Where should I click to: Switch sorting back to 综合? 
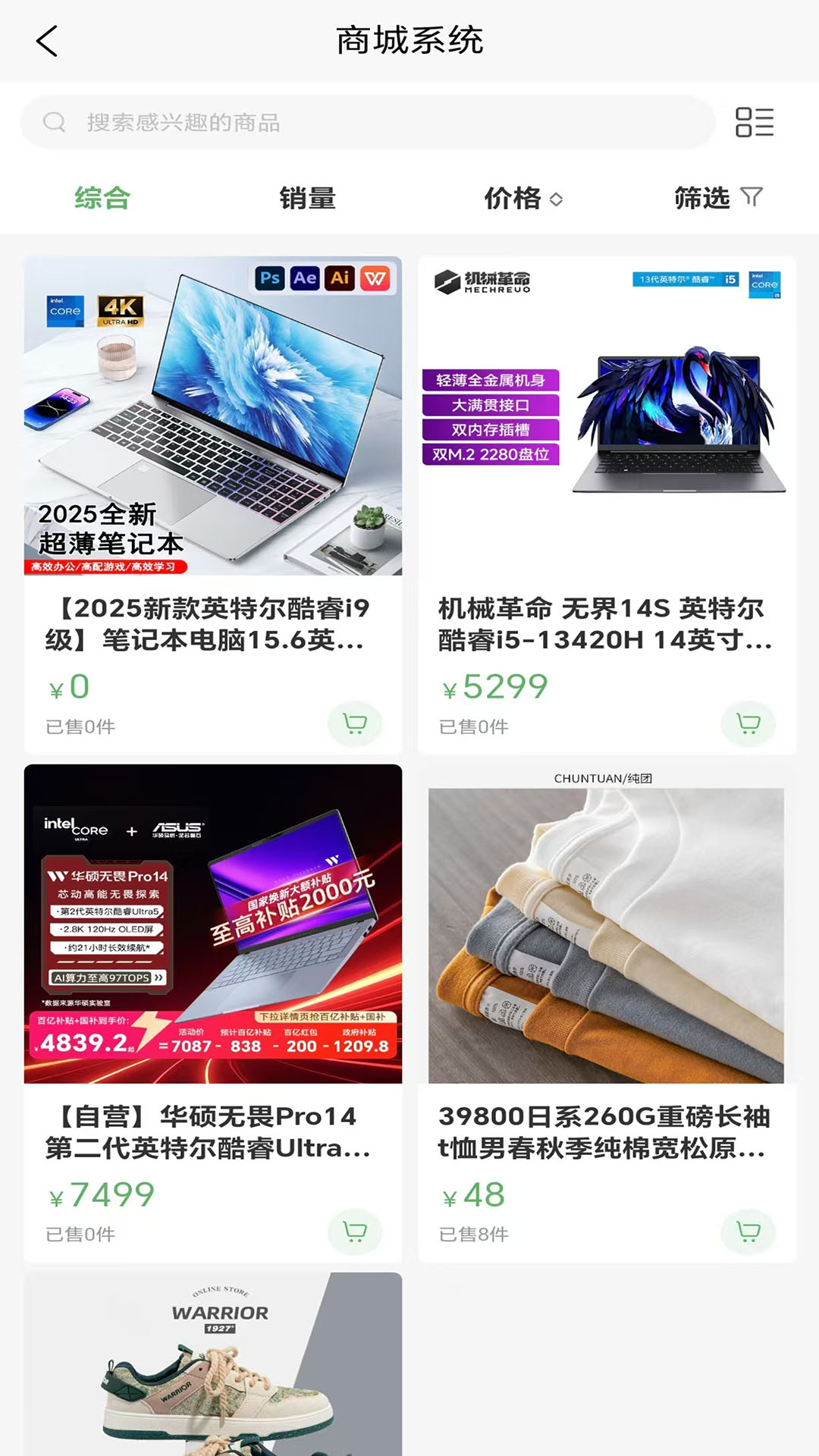pos(101,198)
